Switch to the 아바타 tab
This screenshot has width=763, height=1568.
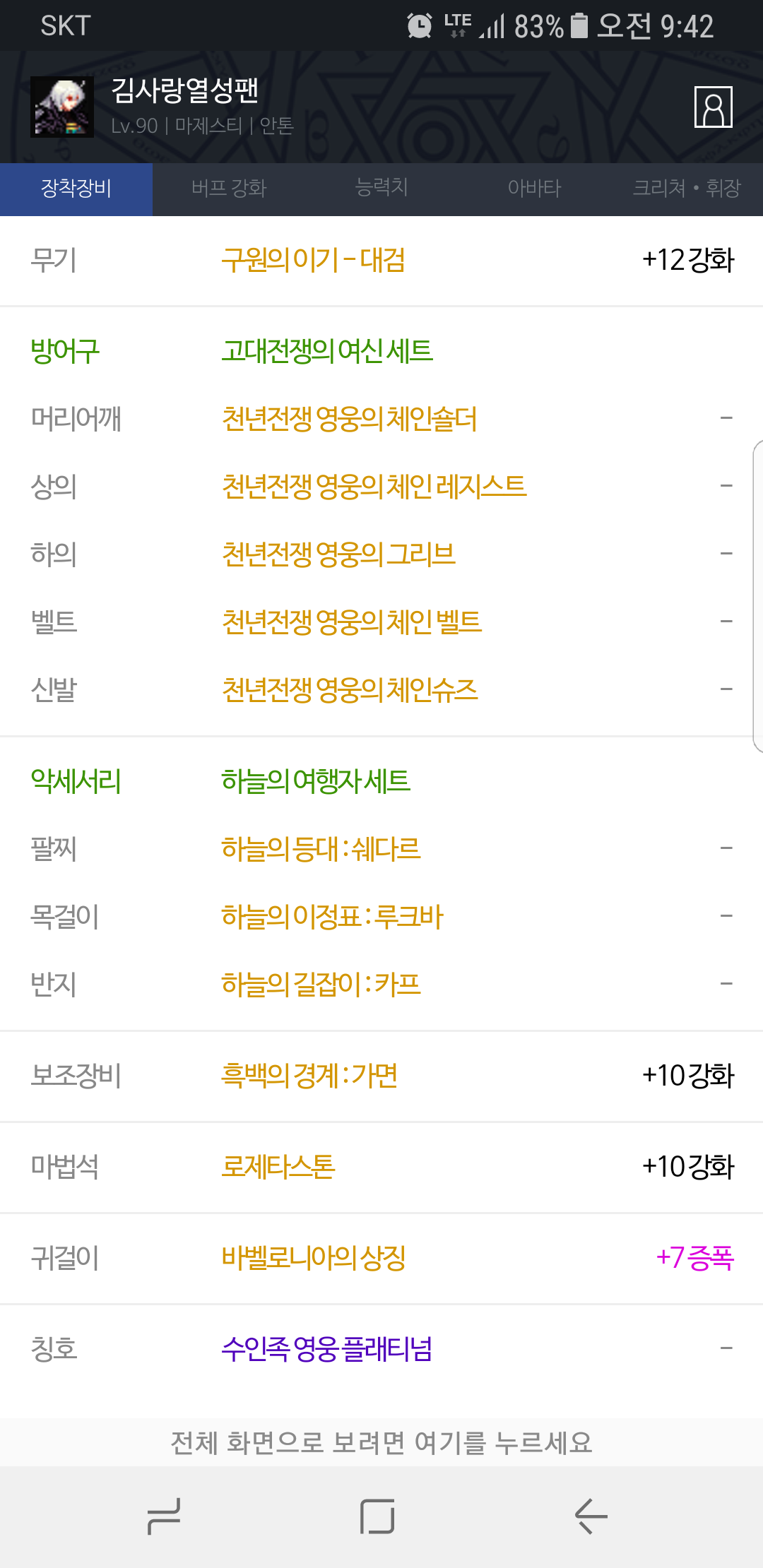click(x=534, y=189)
